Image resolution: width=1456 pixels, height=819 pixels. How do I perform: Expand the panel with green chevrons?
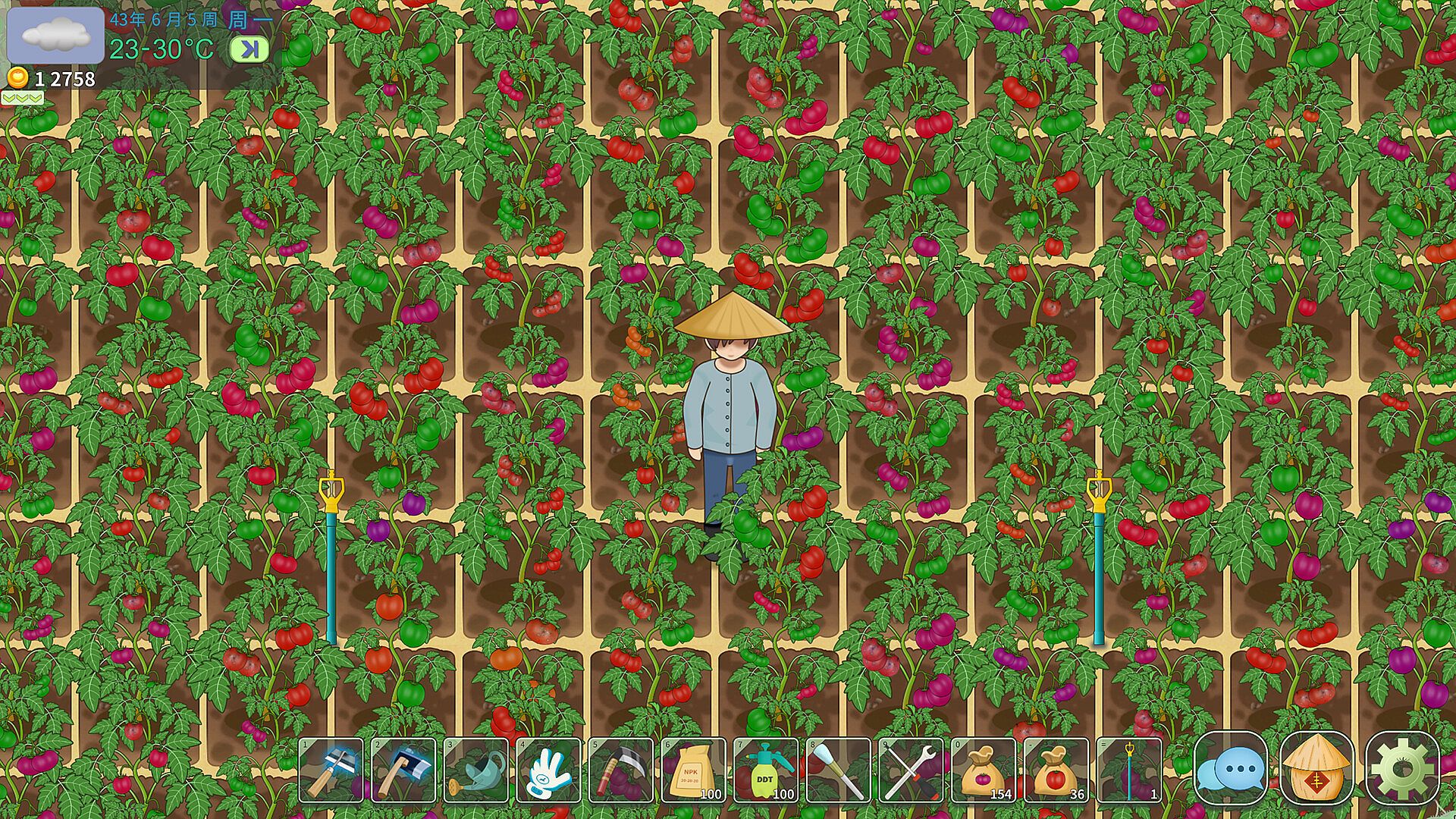pyautogui.click(x=22, y=99)
